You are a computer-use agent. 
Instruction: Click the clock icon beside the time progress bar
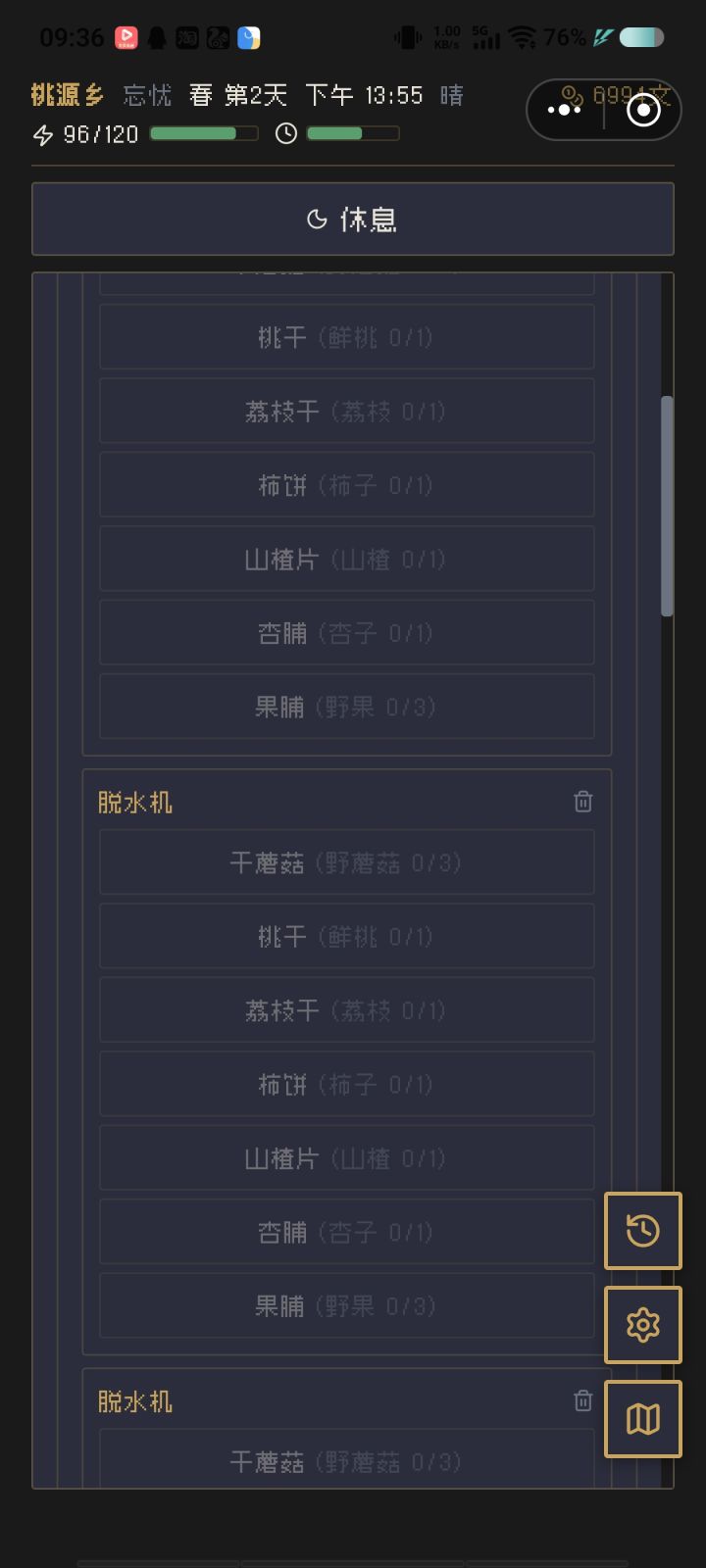click(x=285, y=136)
